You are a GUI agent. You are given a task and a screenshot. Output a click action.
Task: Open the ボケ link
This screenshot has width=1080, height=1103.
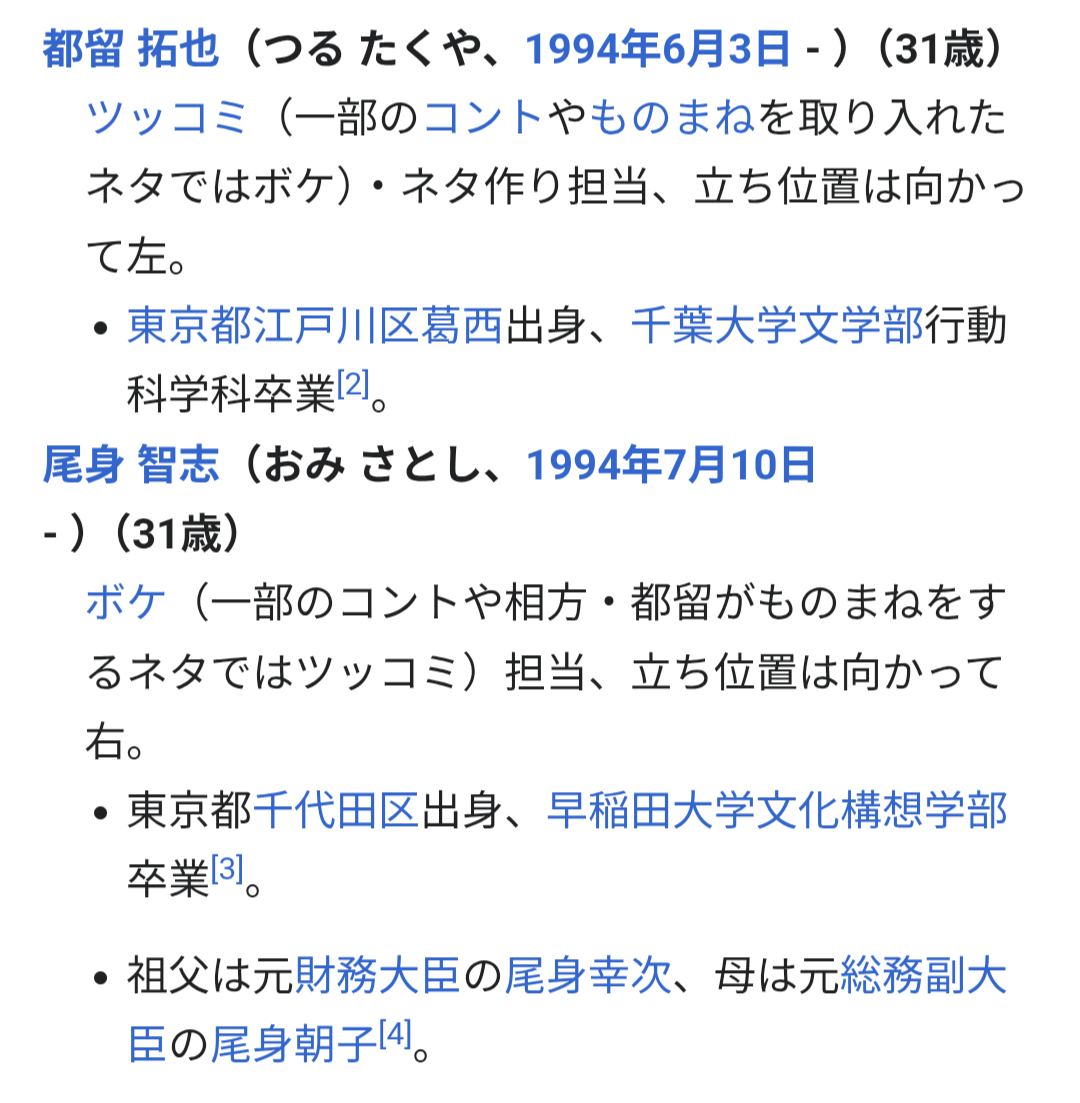click(x=126, y=603)
